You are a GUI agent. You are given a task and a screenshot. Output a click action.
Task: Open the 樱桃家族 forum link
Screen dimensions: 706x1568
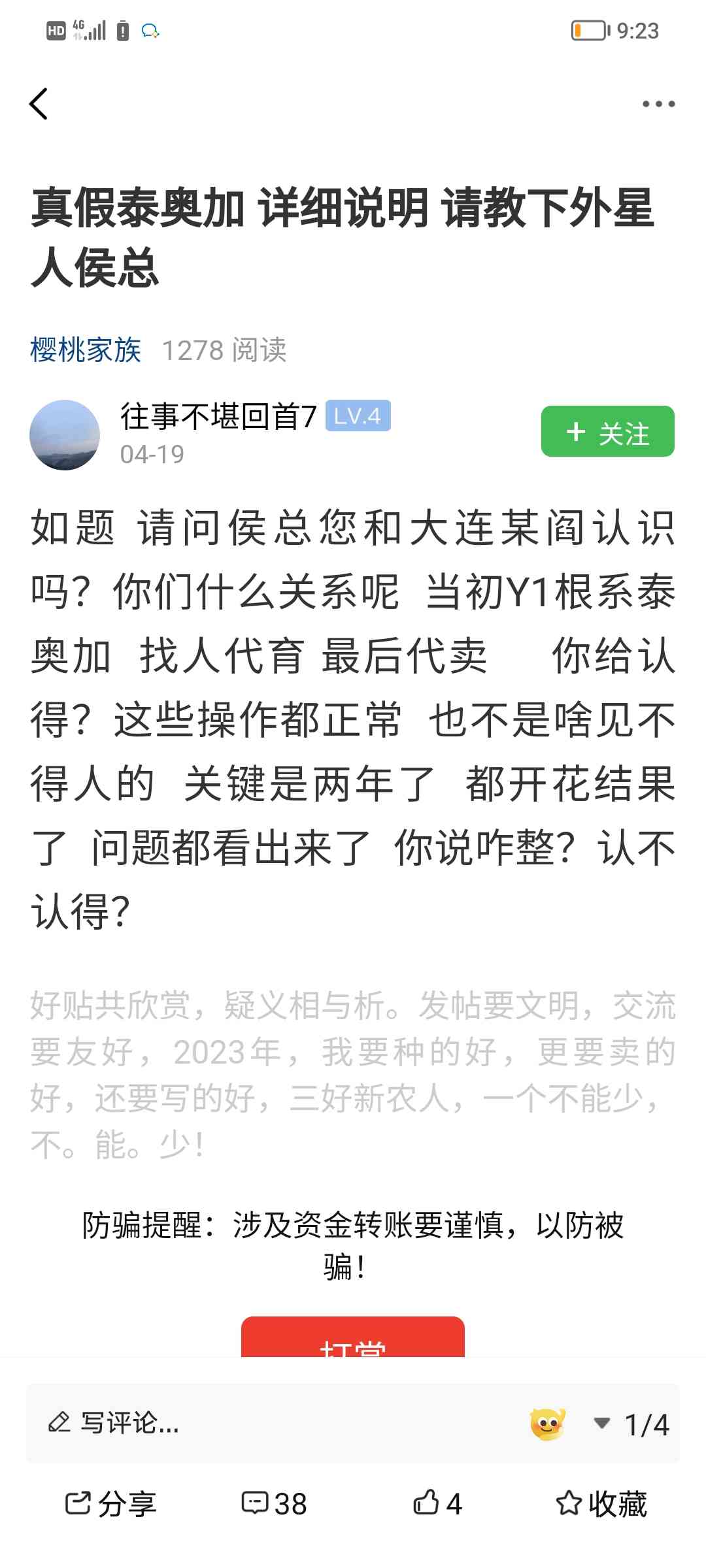coord(86,350)
